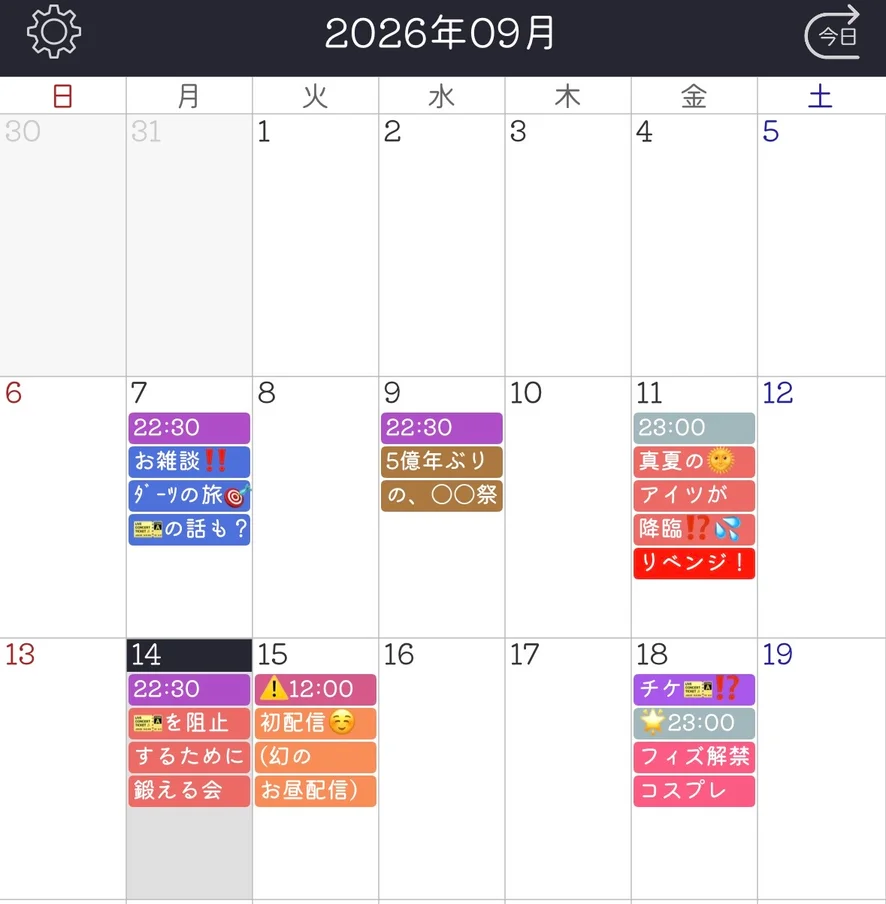The height and width of the screenshot is (904, 886).
Task: Tap greyed-out August 31 cell
Action: pyautogui.click(x=189, y=245)
